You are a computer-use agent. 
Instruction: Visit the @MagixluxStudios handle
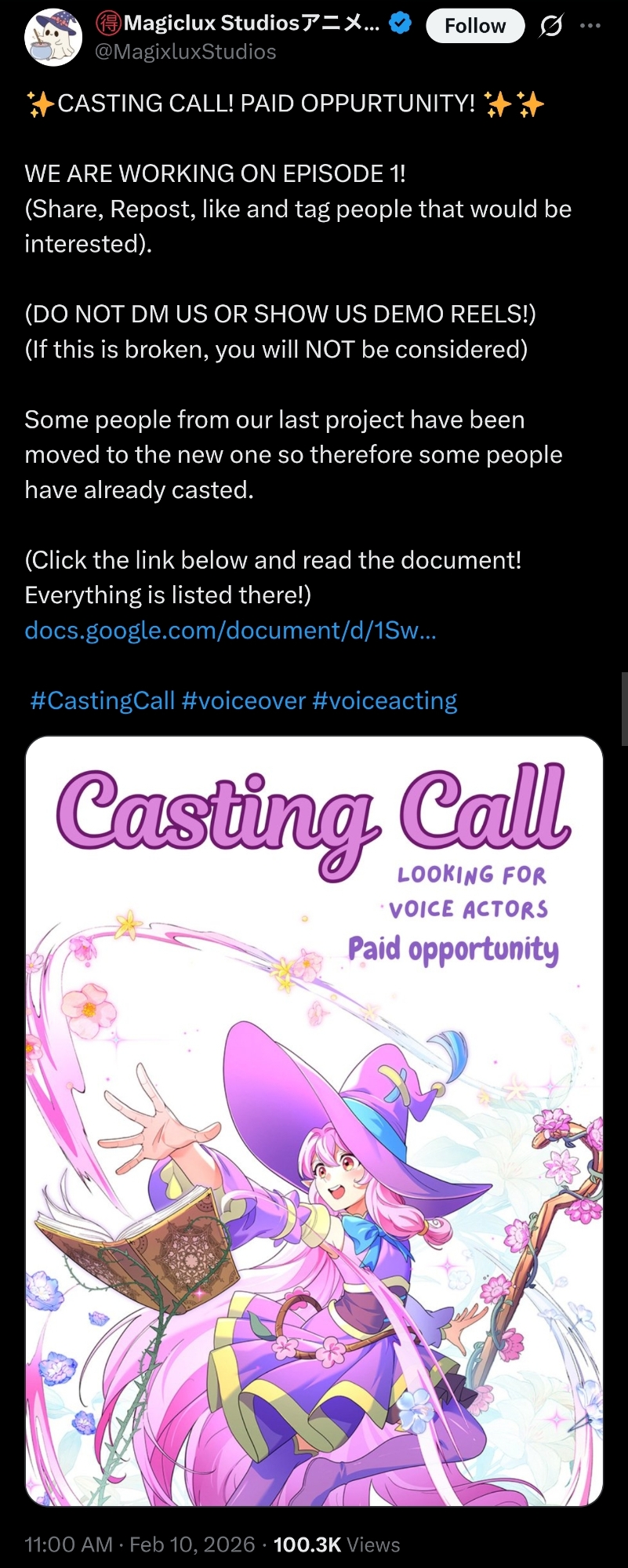tap(185, 52)
